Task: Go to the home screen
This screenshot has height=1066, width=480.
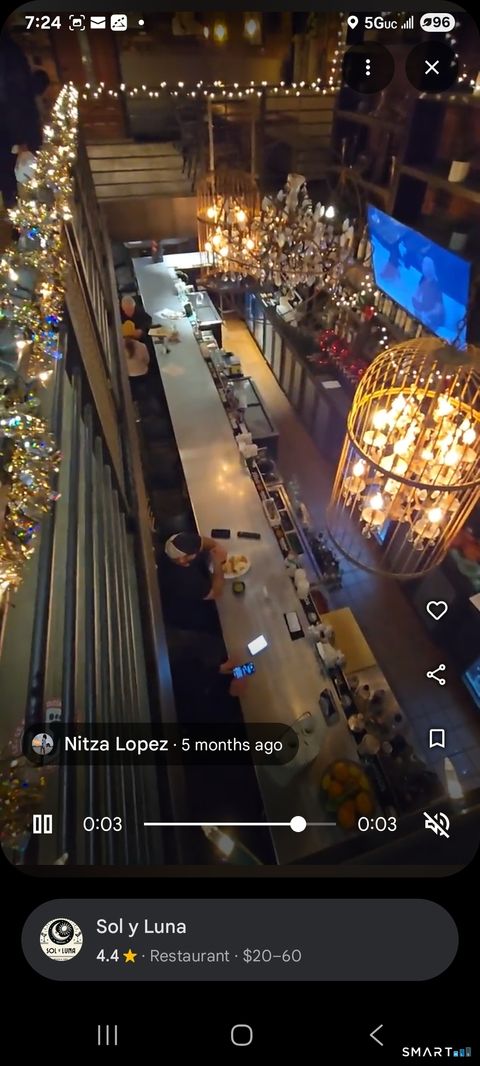Action: tap(241, 1035)
